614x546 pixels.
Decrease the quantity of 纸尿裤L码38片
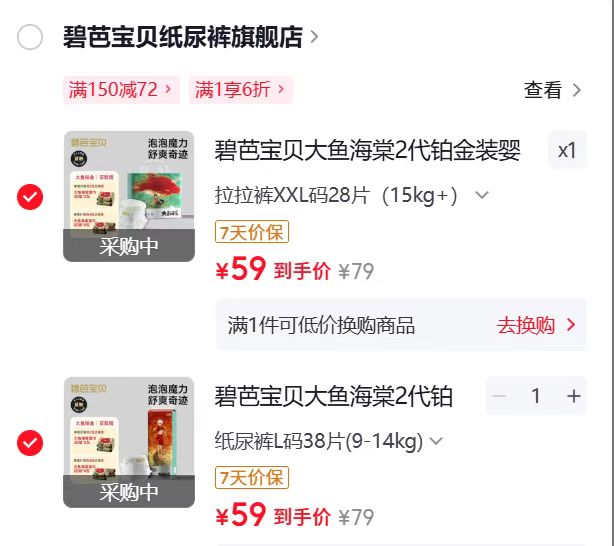(499, 396)
